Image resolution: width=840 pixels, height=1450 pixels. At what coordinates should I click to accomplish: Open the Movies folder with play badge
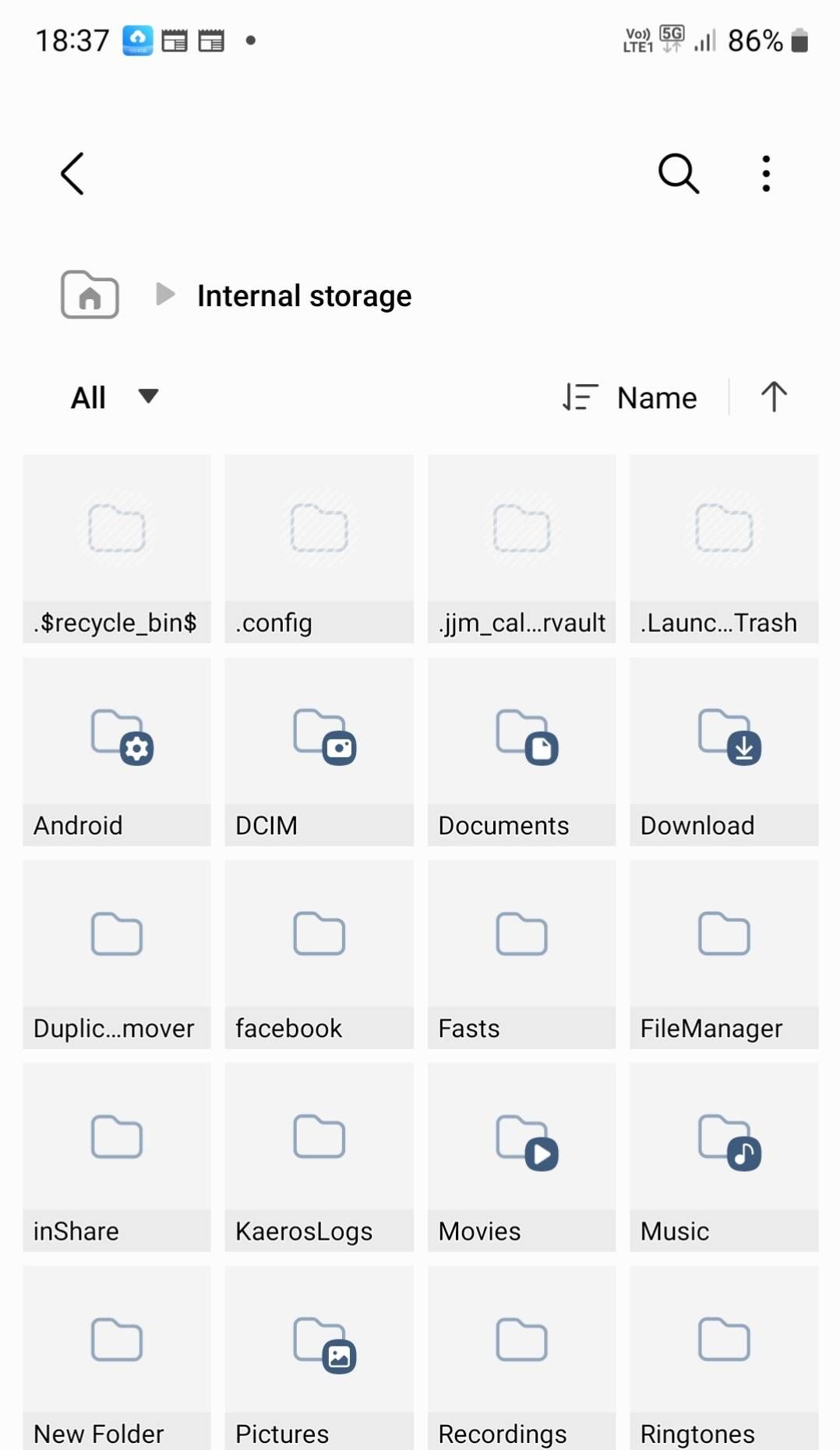click(x=521, y=1155)
